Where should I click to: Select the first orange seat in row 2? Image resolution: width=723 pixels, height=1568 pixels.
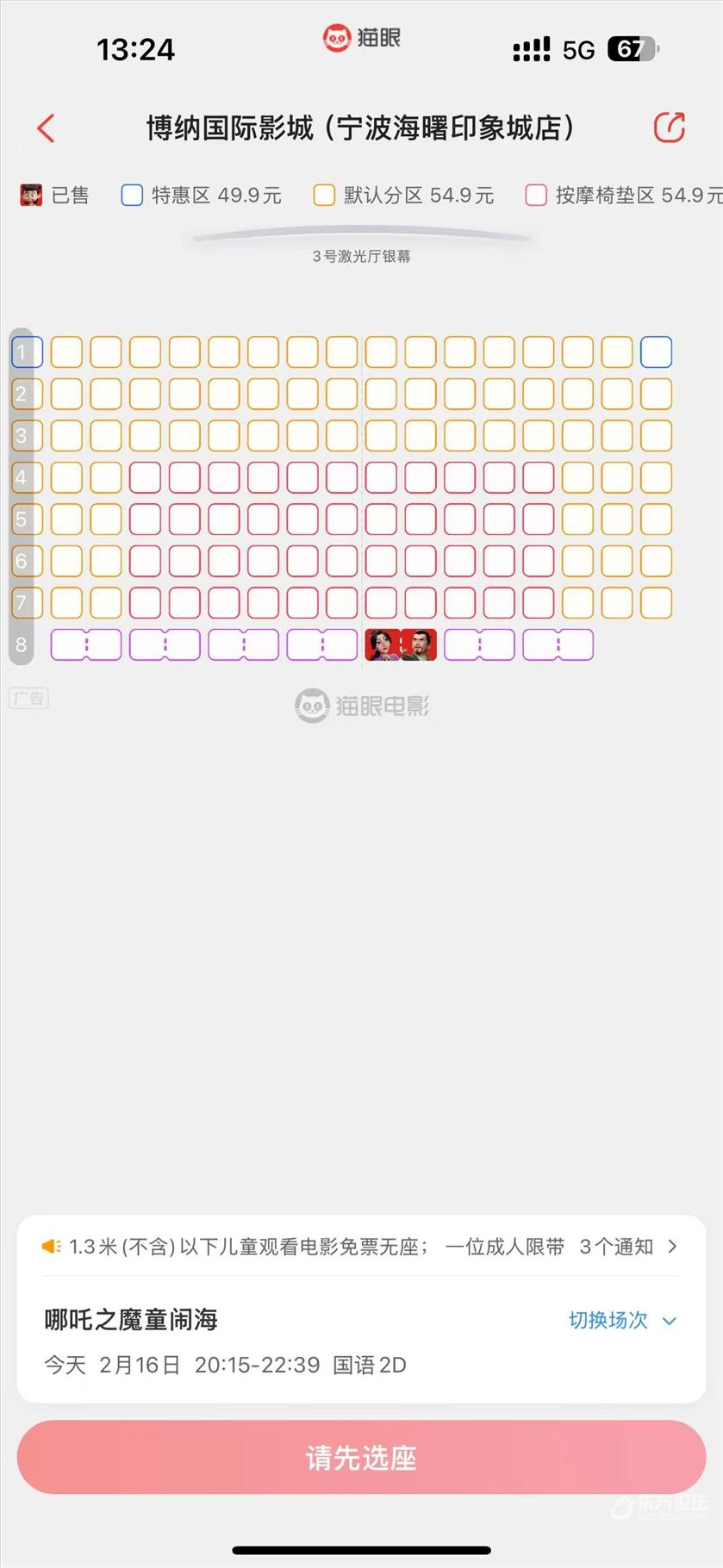[66, 394]
